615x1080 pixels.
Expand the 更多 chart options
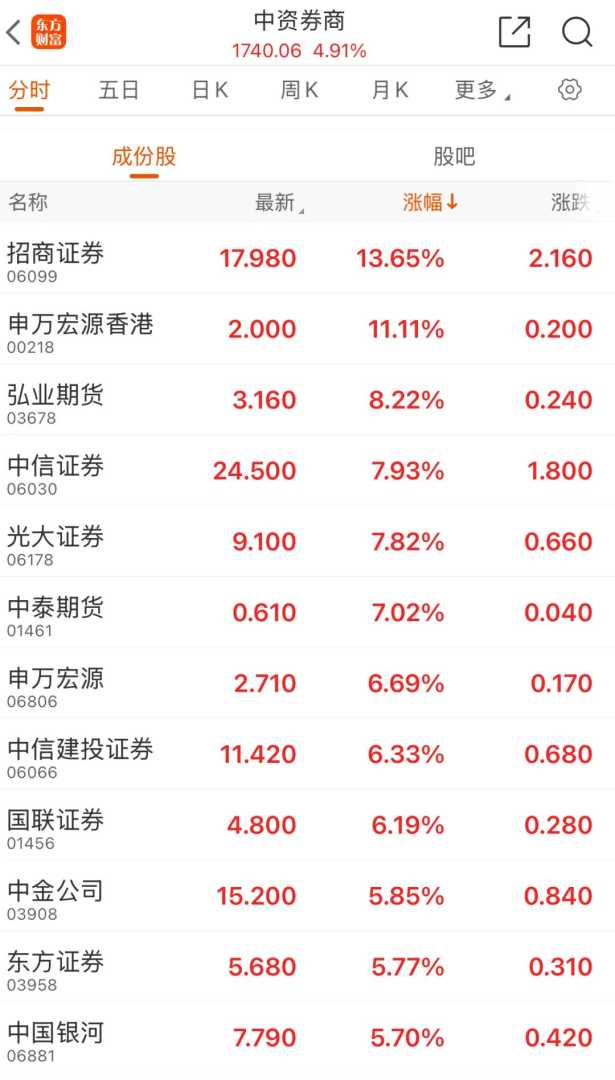pyautogui.click(x=481, y=90)
